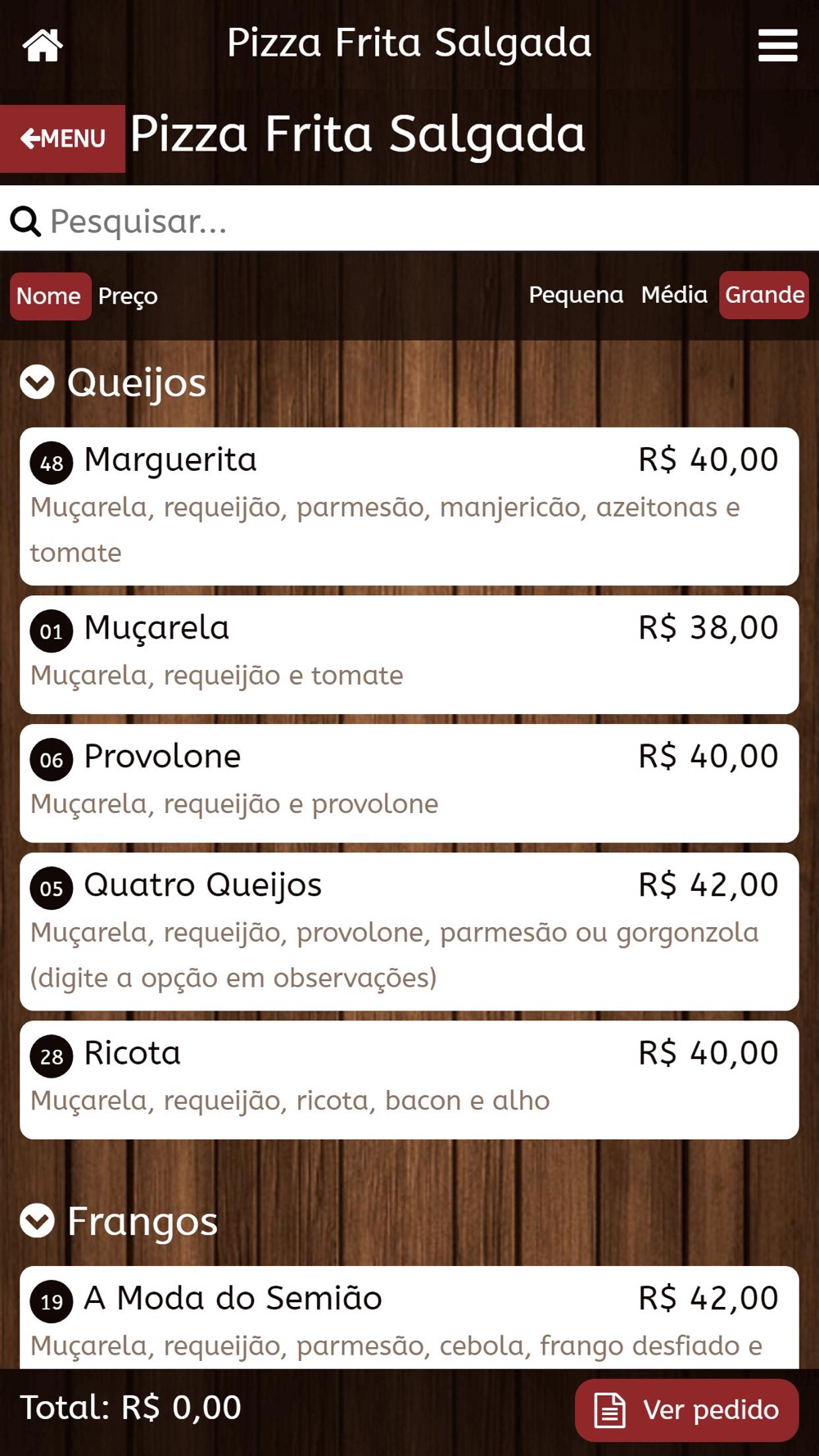
Task: Select the Provolone pizza
Action: (x=409, y=783)
